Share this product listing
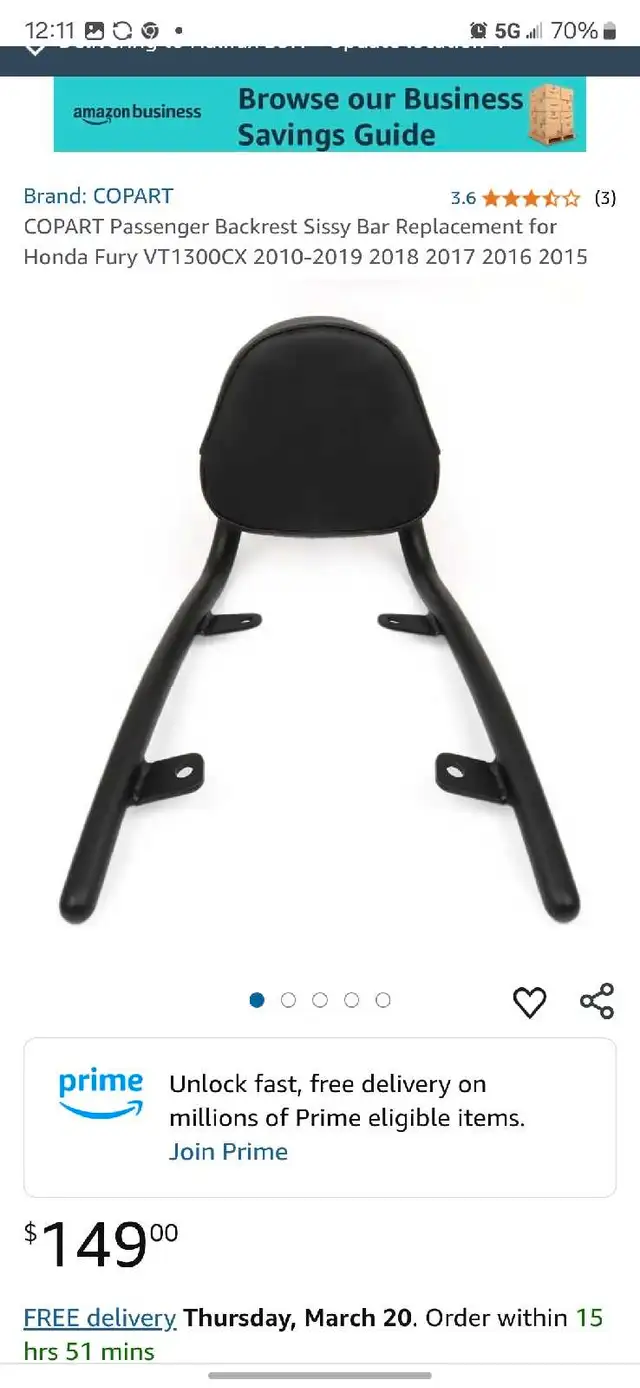Image resolution: width=640 pixels, height=1388 pixels. pyautogui.click(x=597, y=1001)
